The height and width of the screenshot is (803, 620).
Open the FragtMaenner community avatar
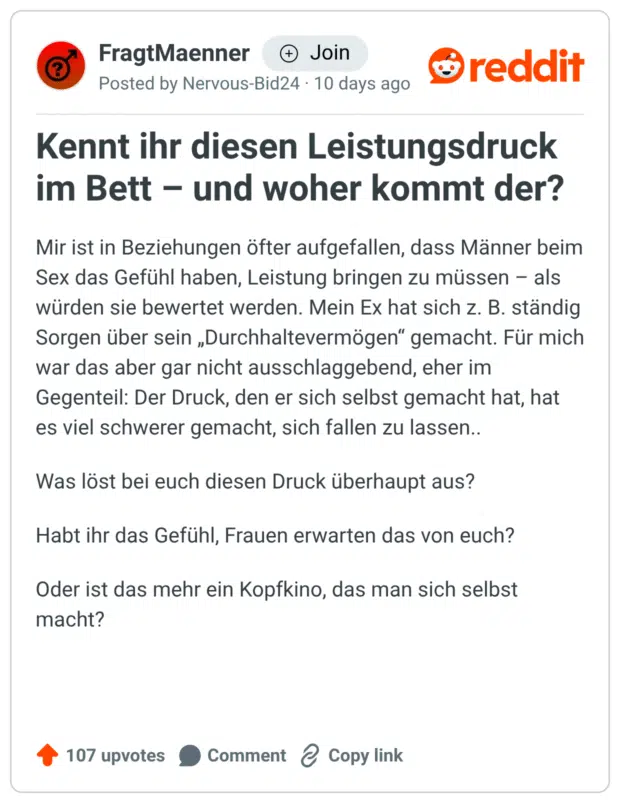pos(61,67)
